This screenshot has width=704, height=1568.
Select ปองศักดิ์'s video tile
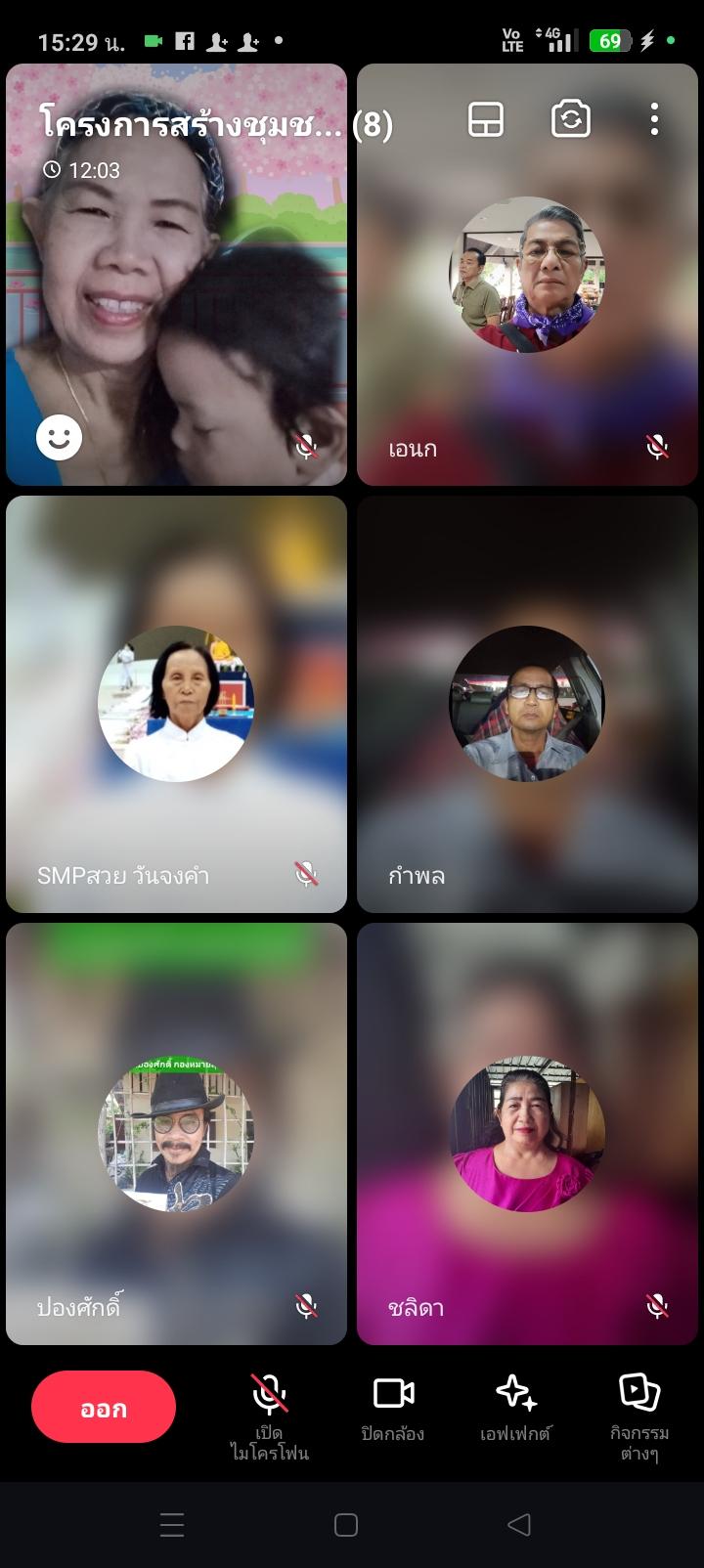(x=176, y=1134)
